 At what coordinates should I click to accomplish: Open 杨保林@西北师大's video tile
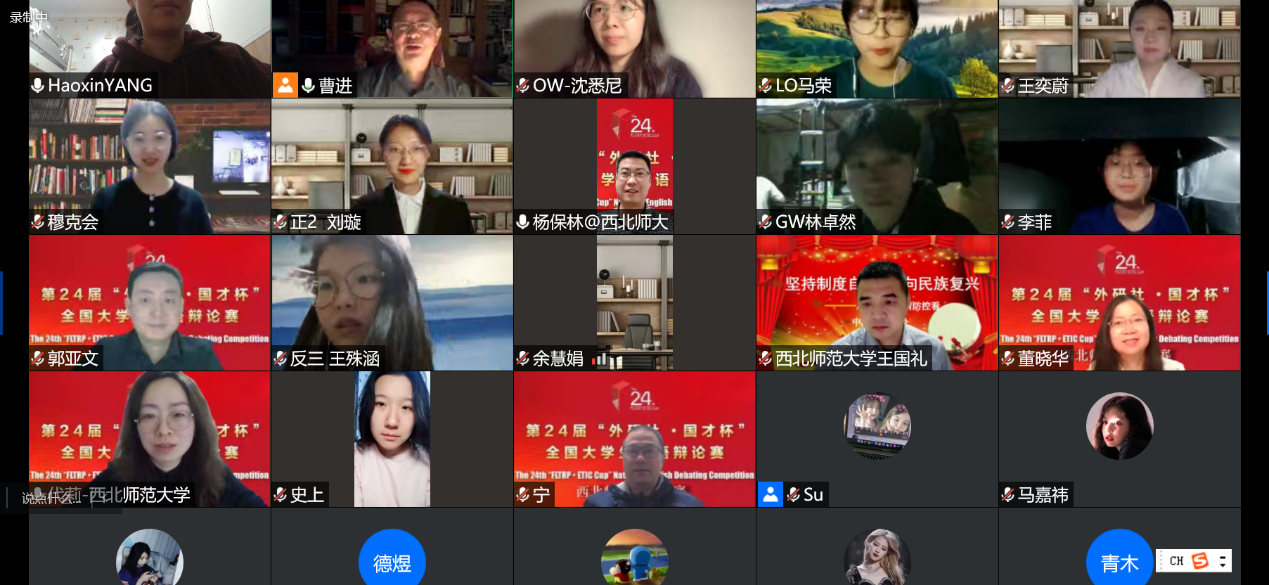(634, 165)
